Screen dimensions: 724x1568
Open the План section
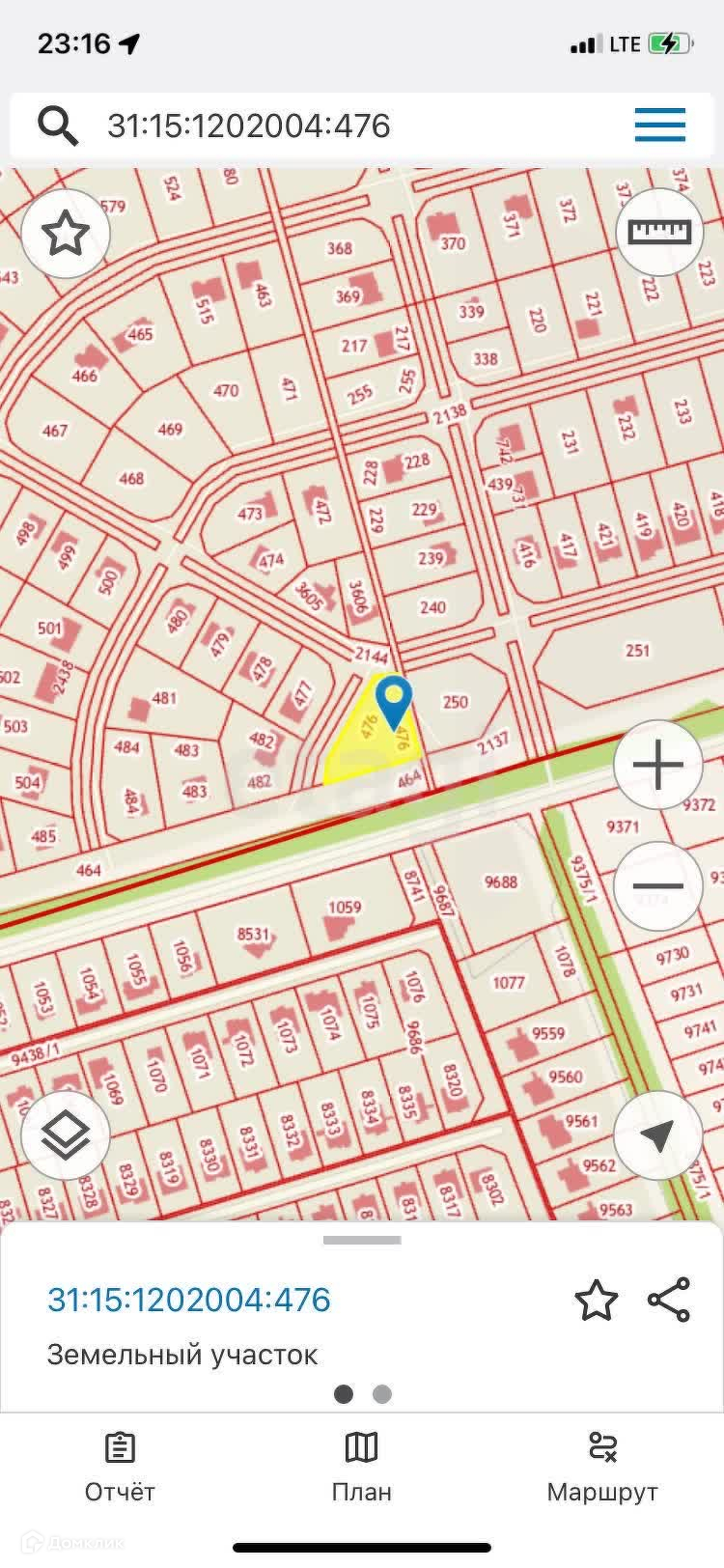(361, 1468)
